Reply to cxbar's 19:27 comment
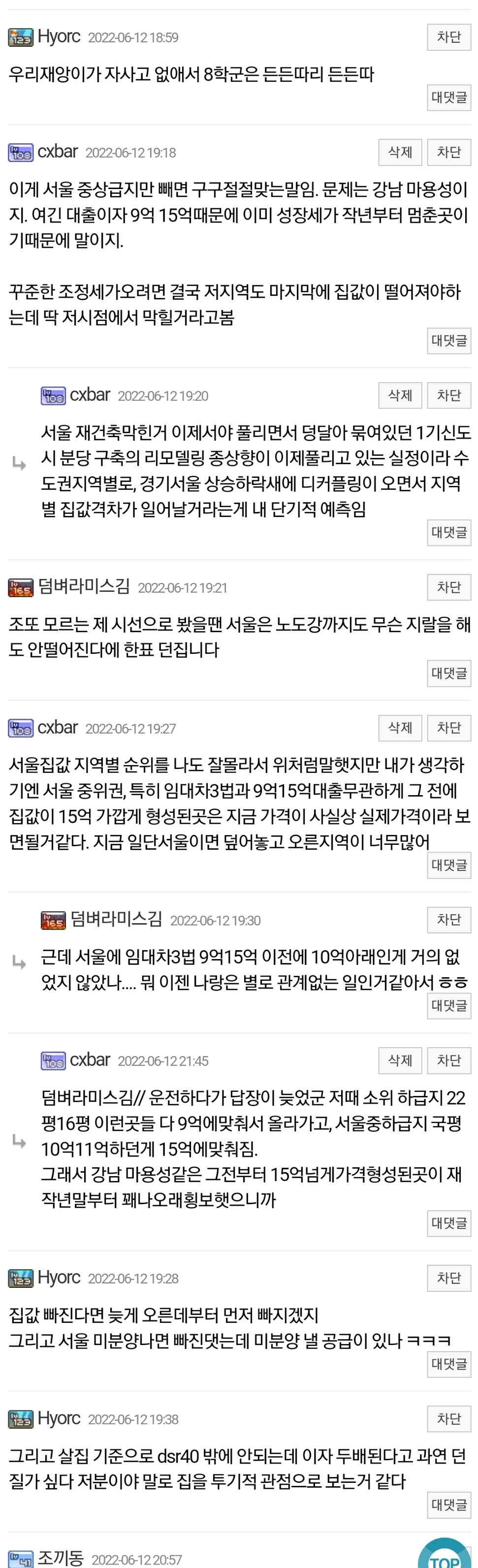The image size is (478, 1568). (449, 865)
